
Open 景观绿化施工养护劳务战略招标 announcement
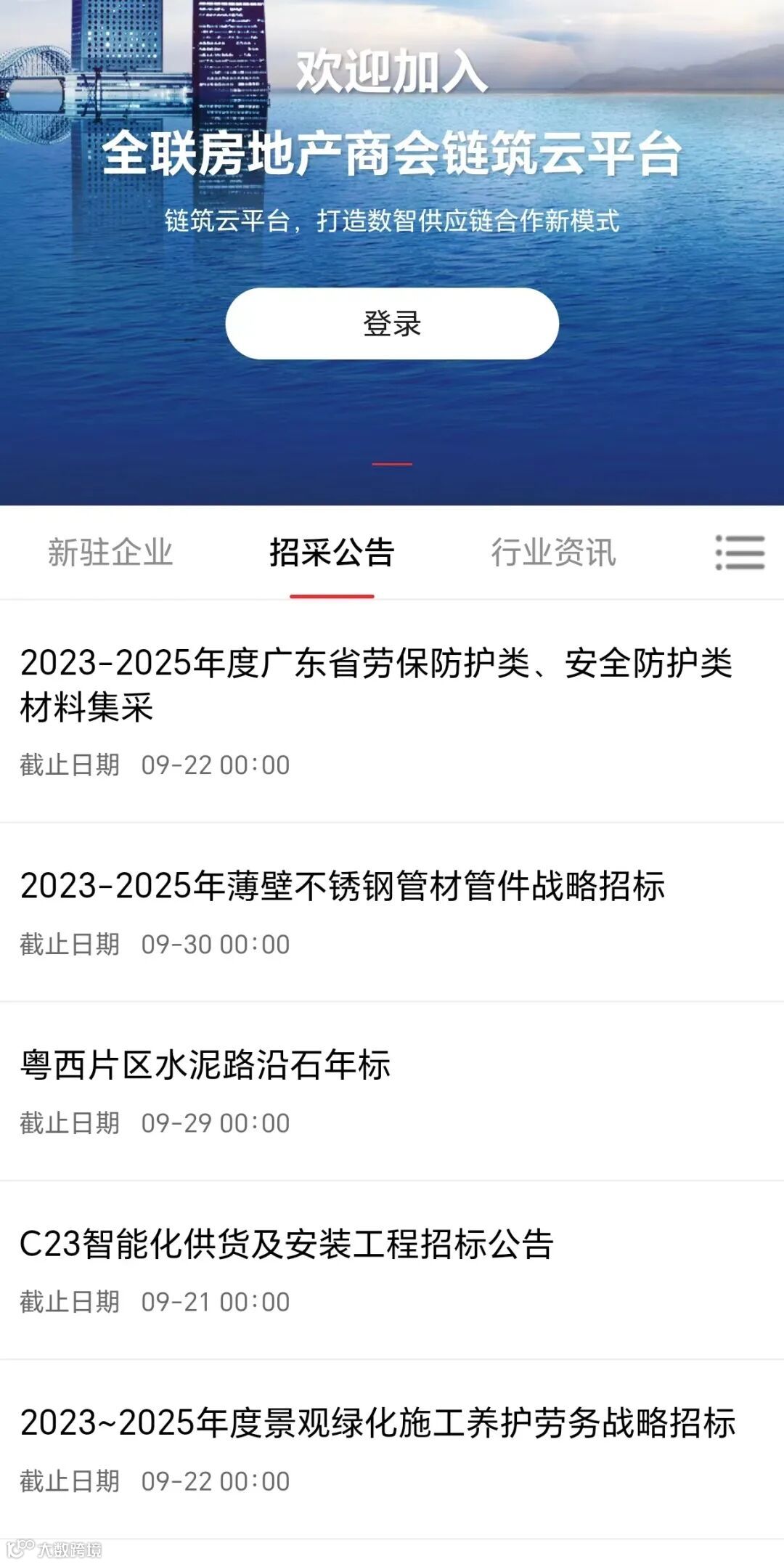point(377,1422)
